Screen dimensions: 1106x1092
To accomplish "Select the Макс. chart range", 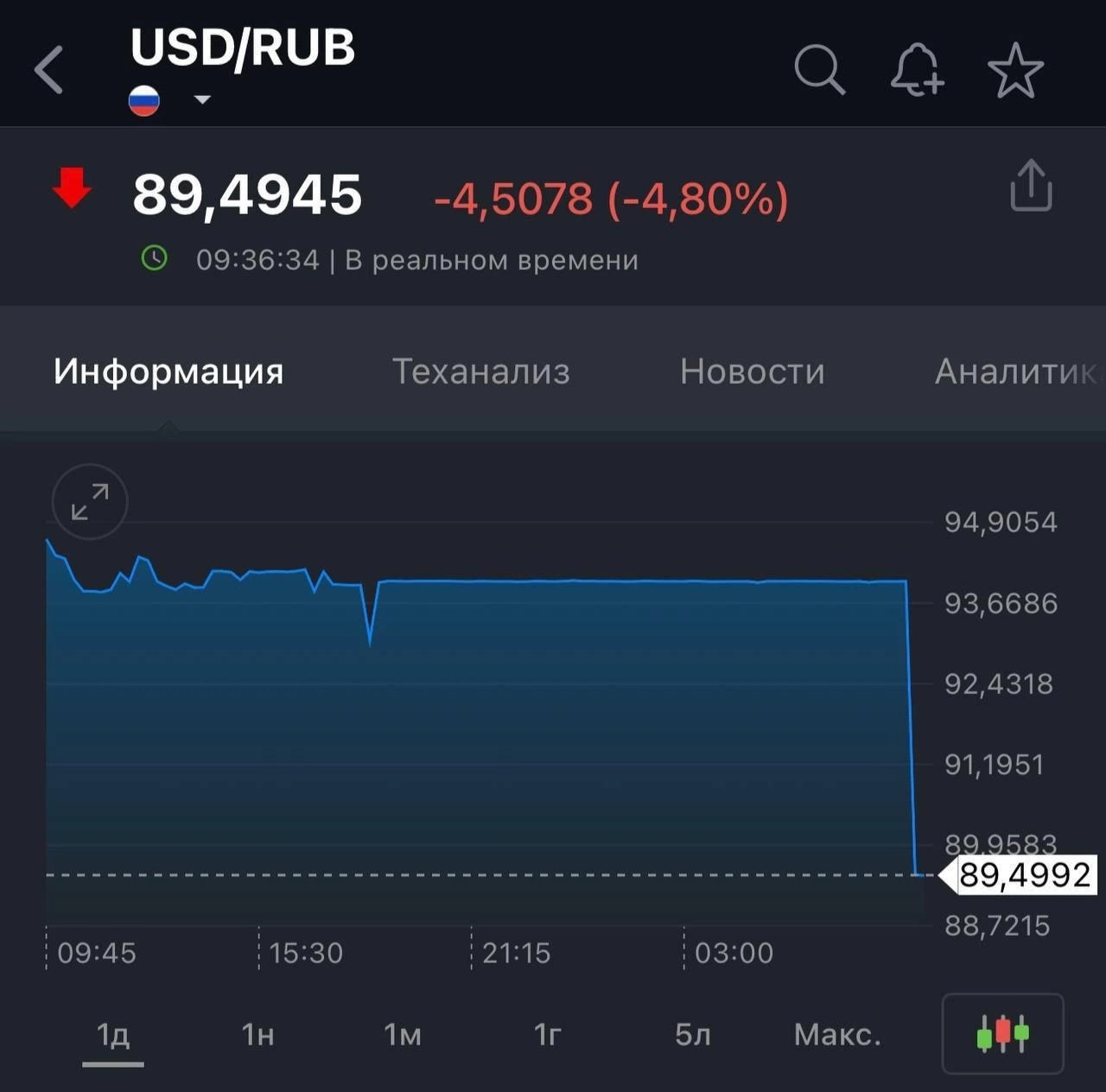I will tap(836, 1034).
